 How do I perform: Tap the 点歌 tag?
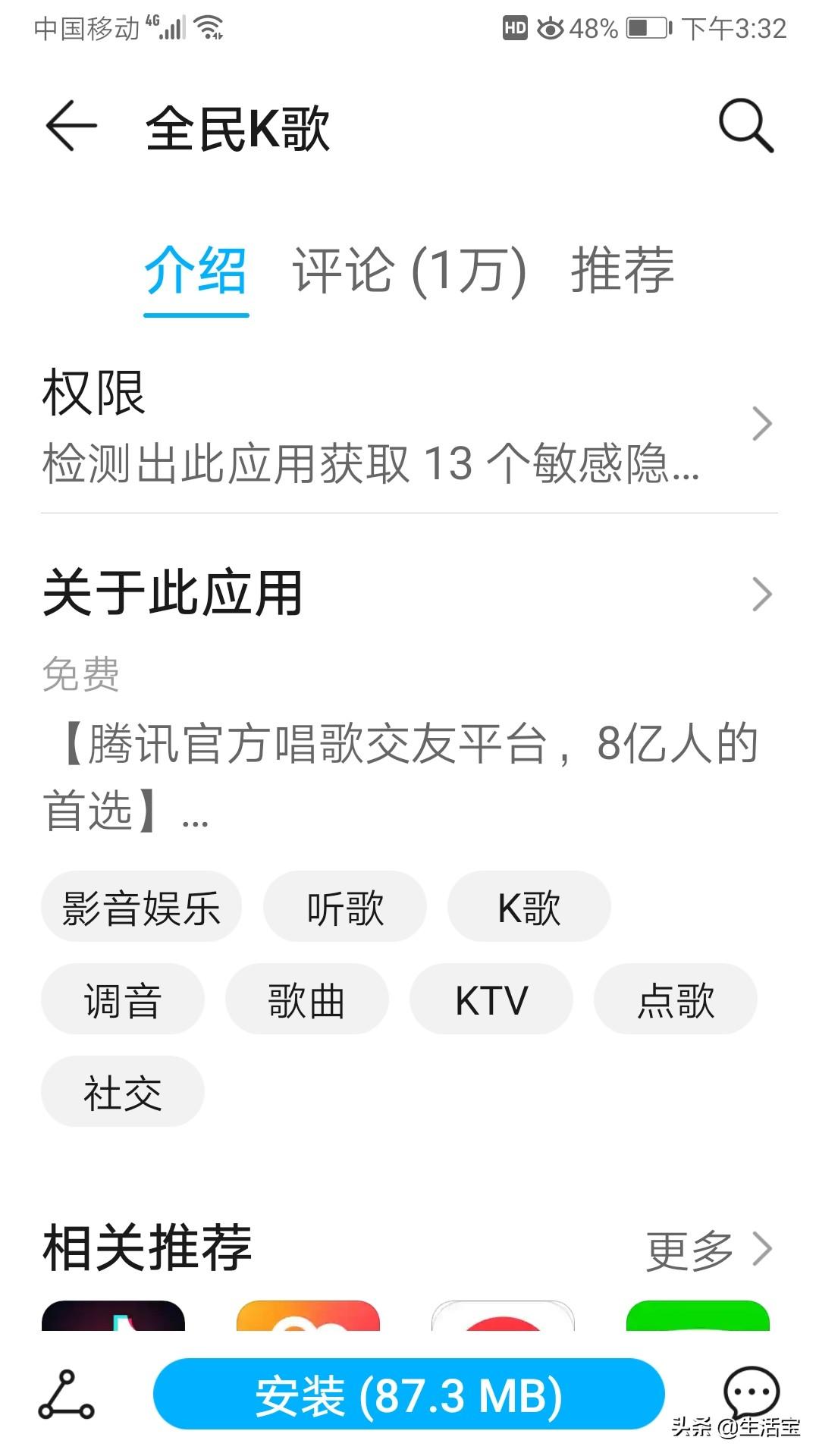(x=675, y=999)
